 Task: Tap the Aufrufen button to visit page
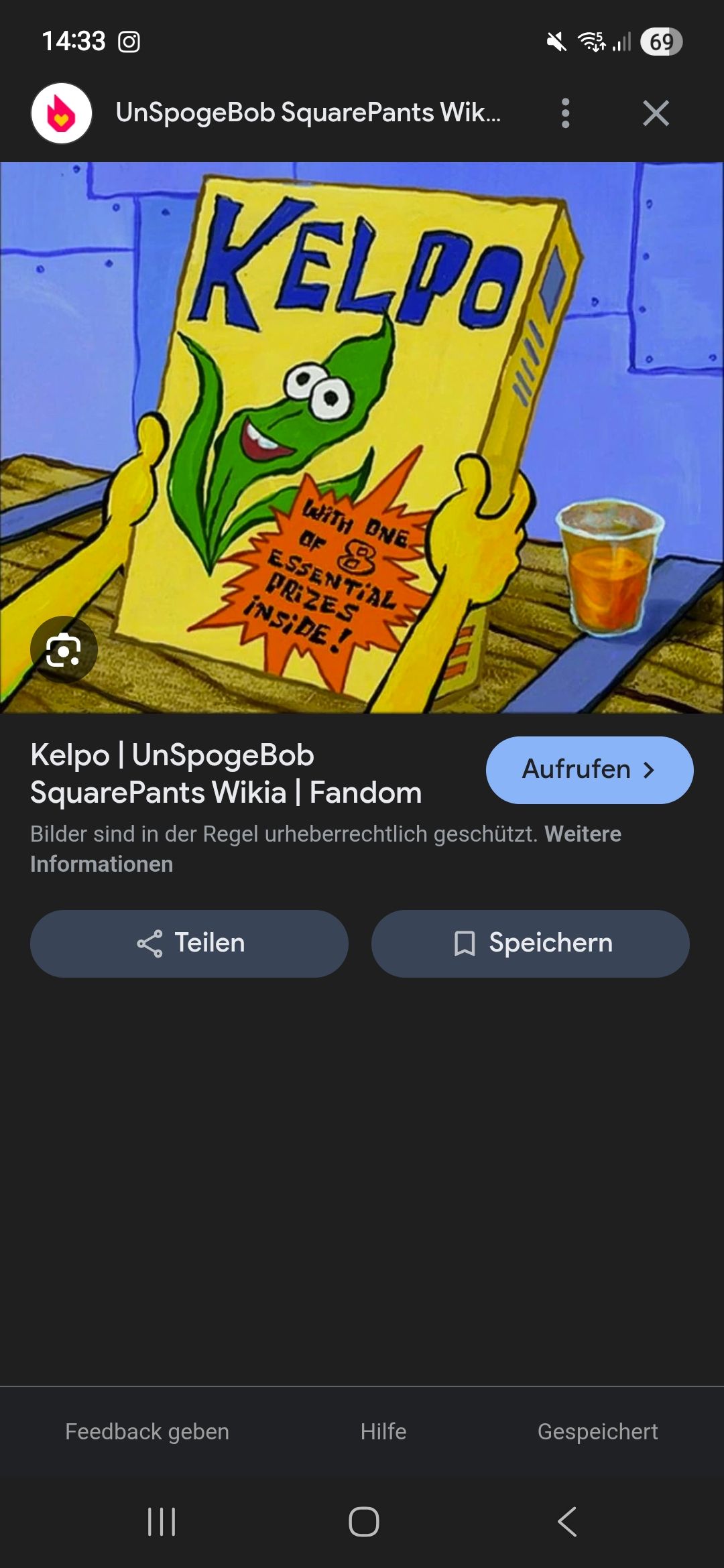coord(589,770)
